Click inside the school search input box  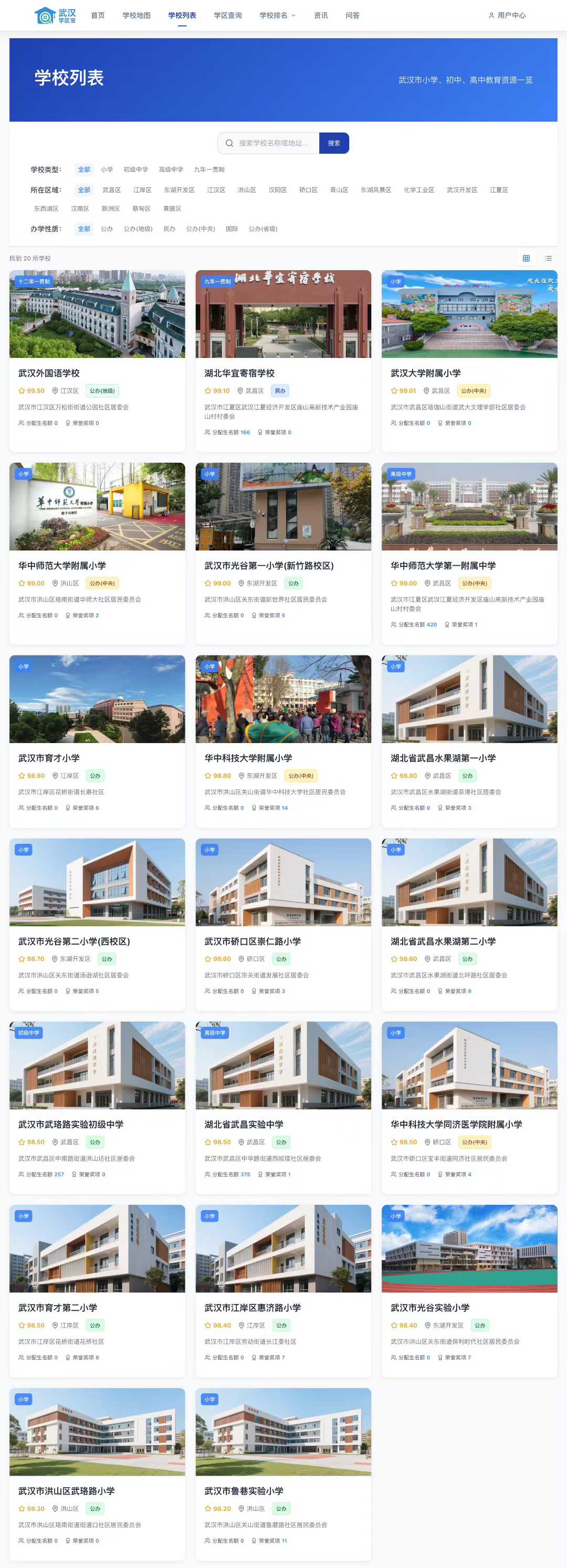pyautogui.click(x=274, y=143)
